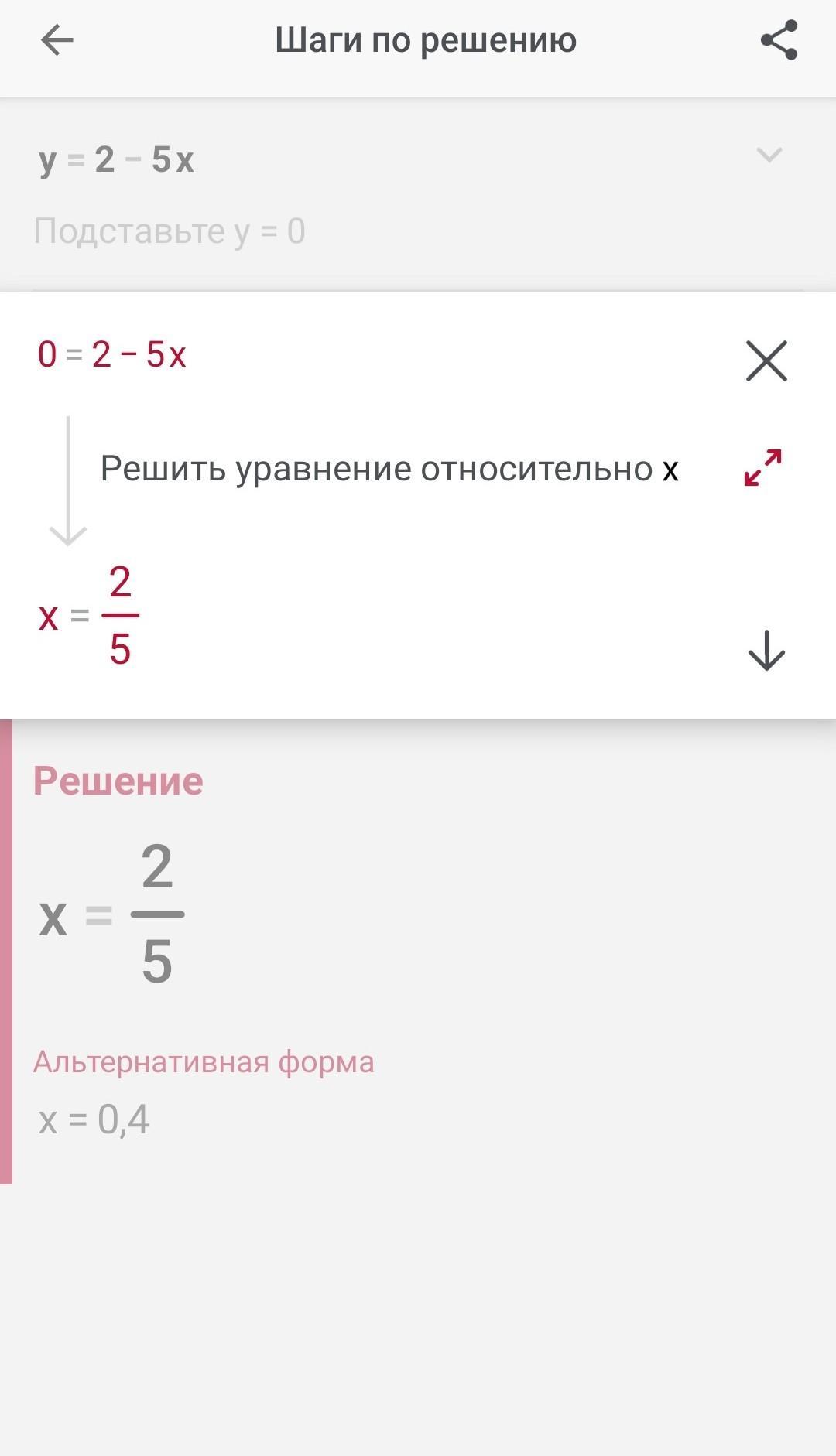
Task: Expand the detailed steps for solving x
Action: 763,468
